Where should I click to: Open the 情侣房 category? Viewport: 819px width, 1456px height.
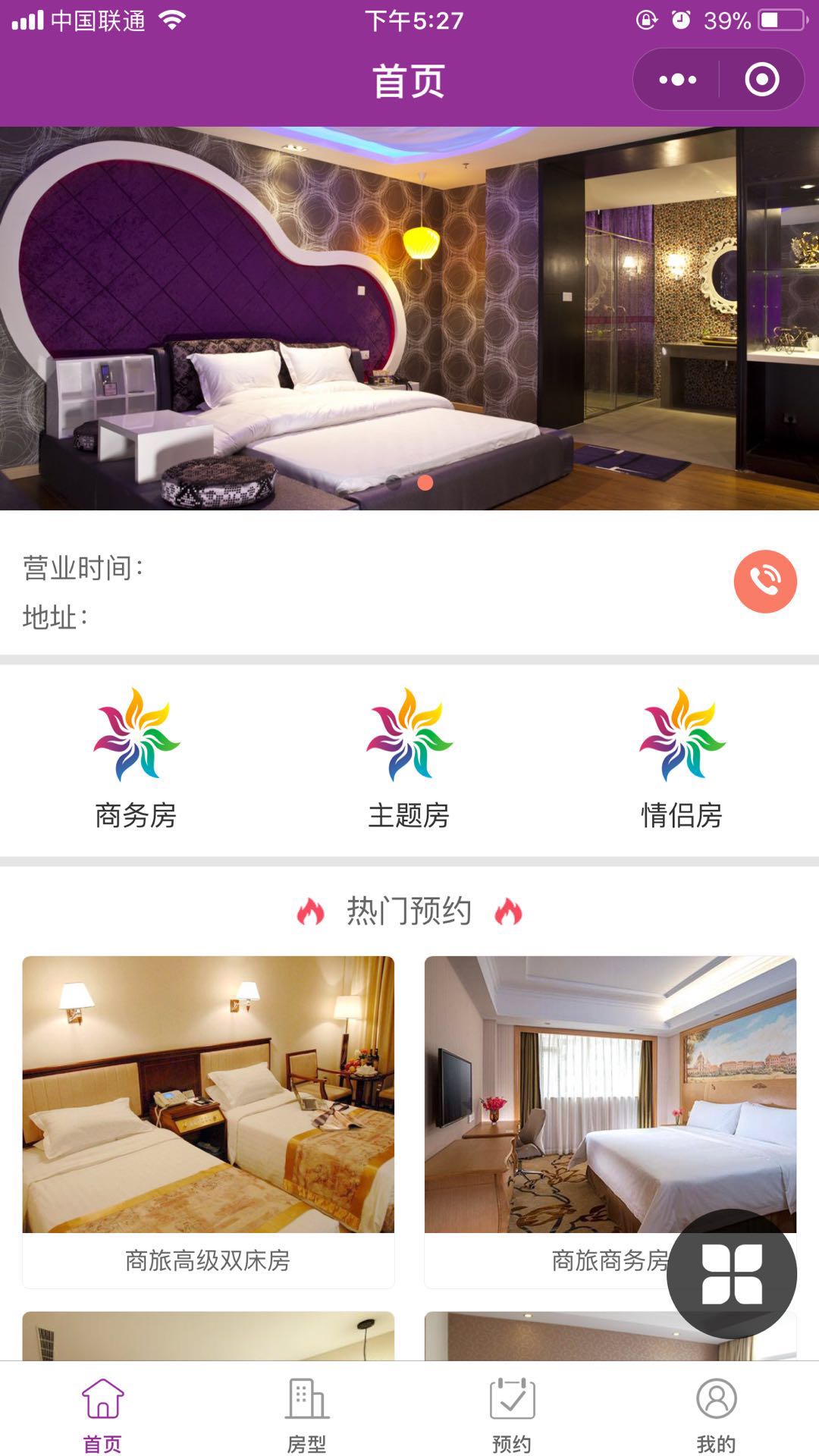(x=682, y=758)
